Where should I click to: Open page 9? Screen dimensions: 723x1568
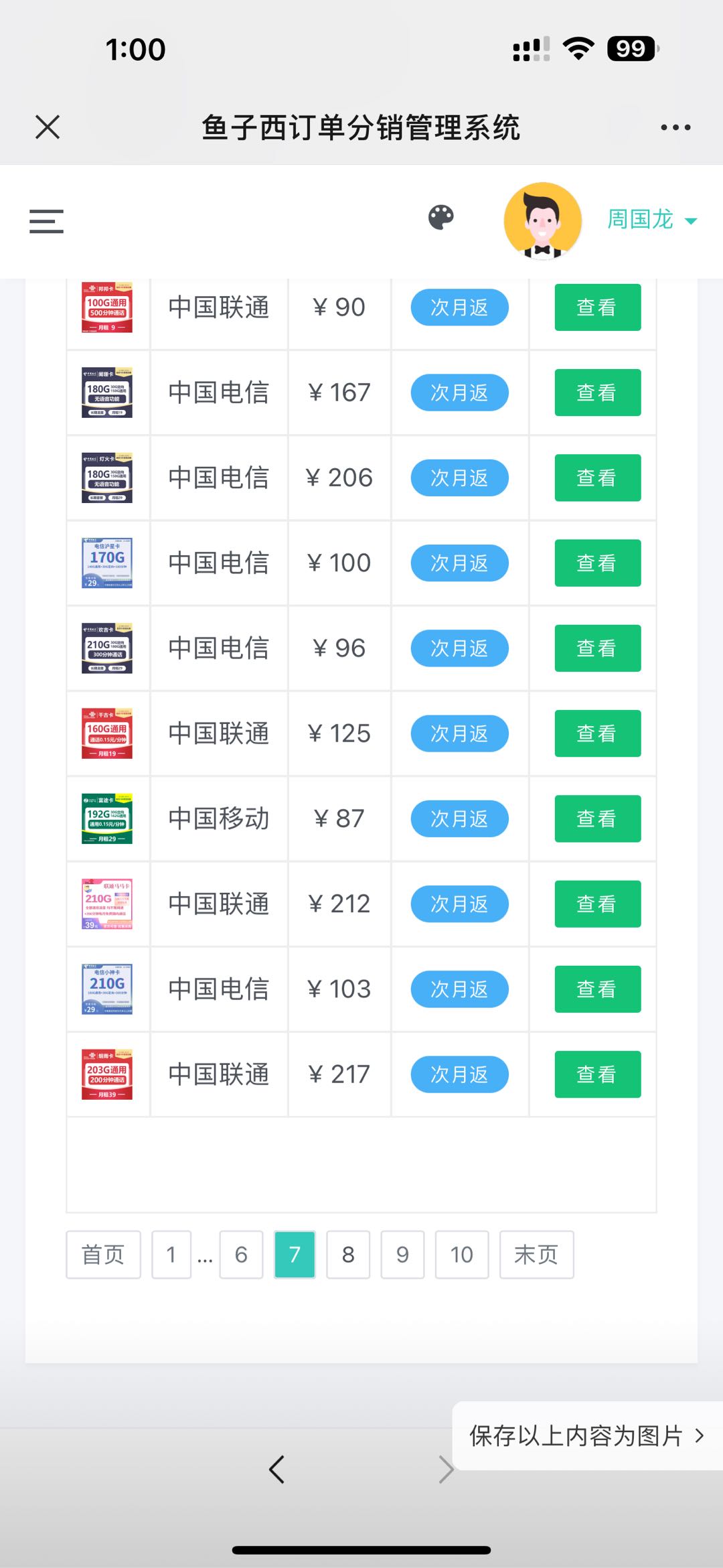tap(402, 1255)
